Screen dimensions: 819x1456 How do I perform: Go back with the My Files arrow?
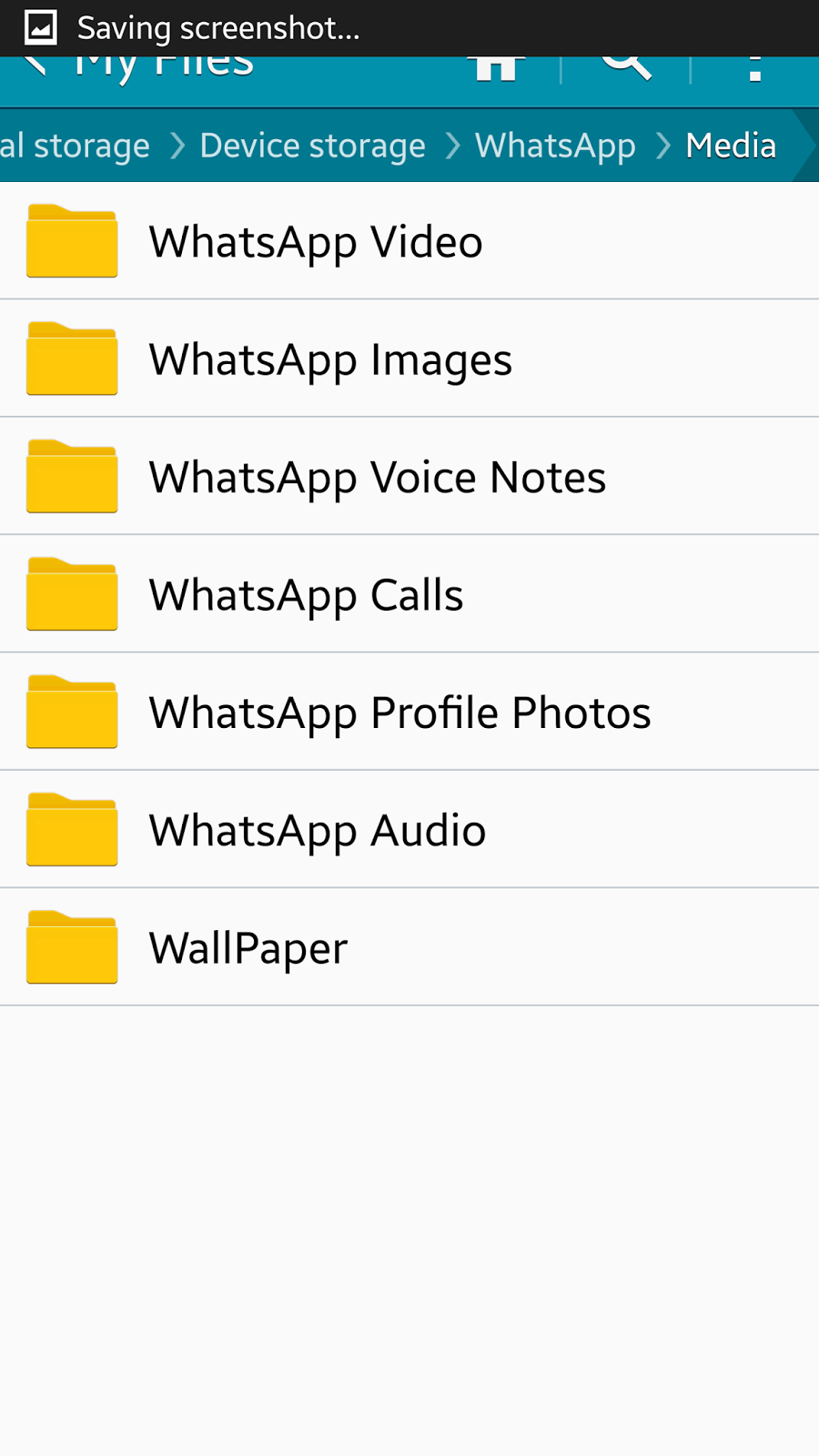[x=36, y=66]
